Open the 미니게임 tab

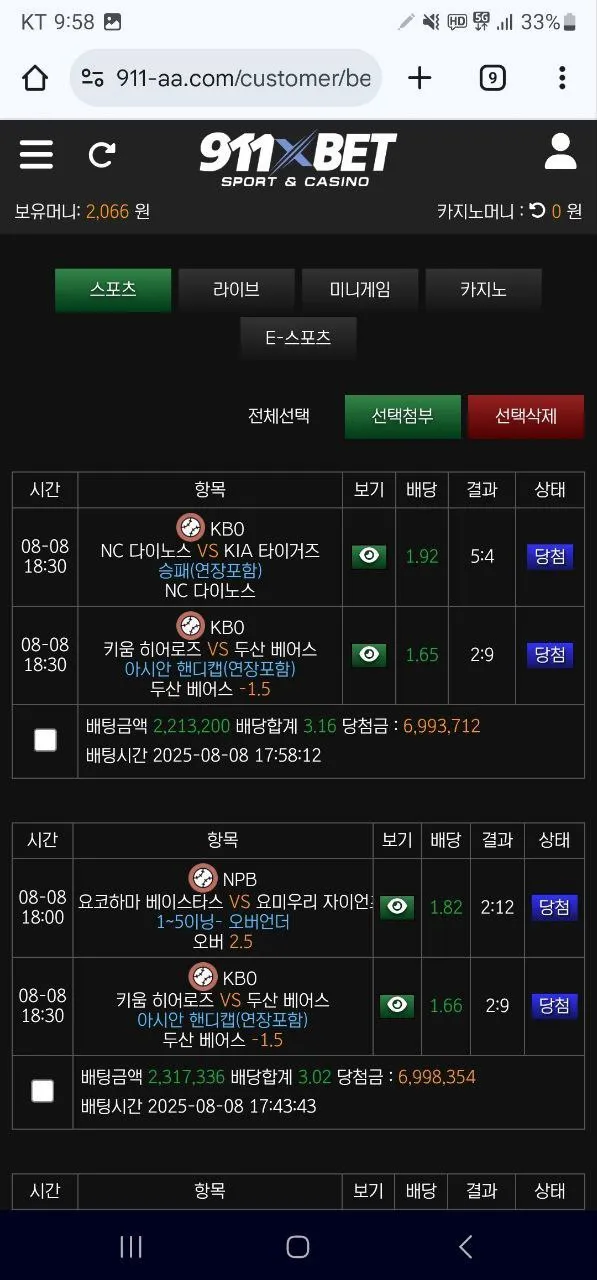tap(360, 290)
